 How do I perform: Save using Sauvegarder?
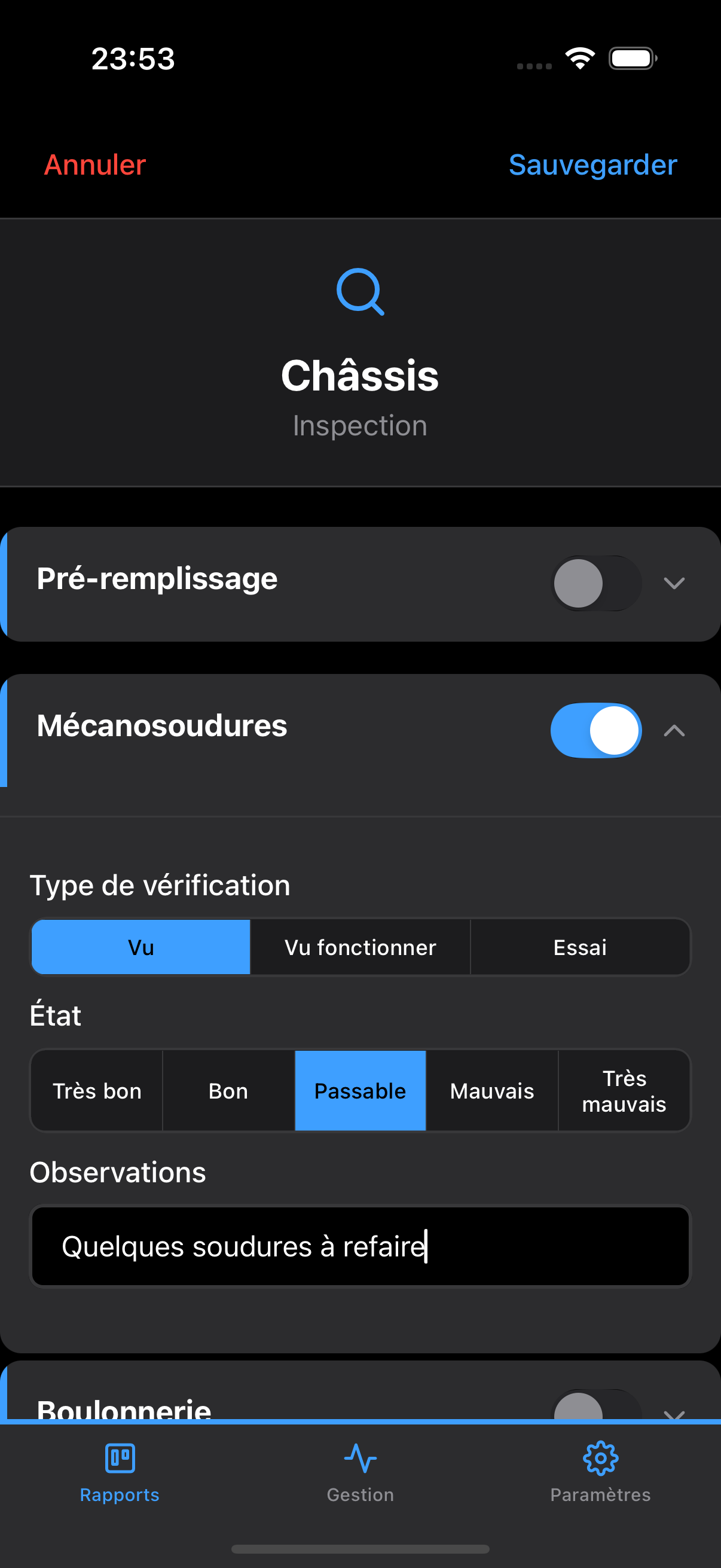(x=592, y=165)
